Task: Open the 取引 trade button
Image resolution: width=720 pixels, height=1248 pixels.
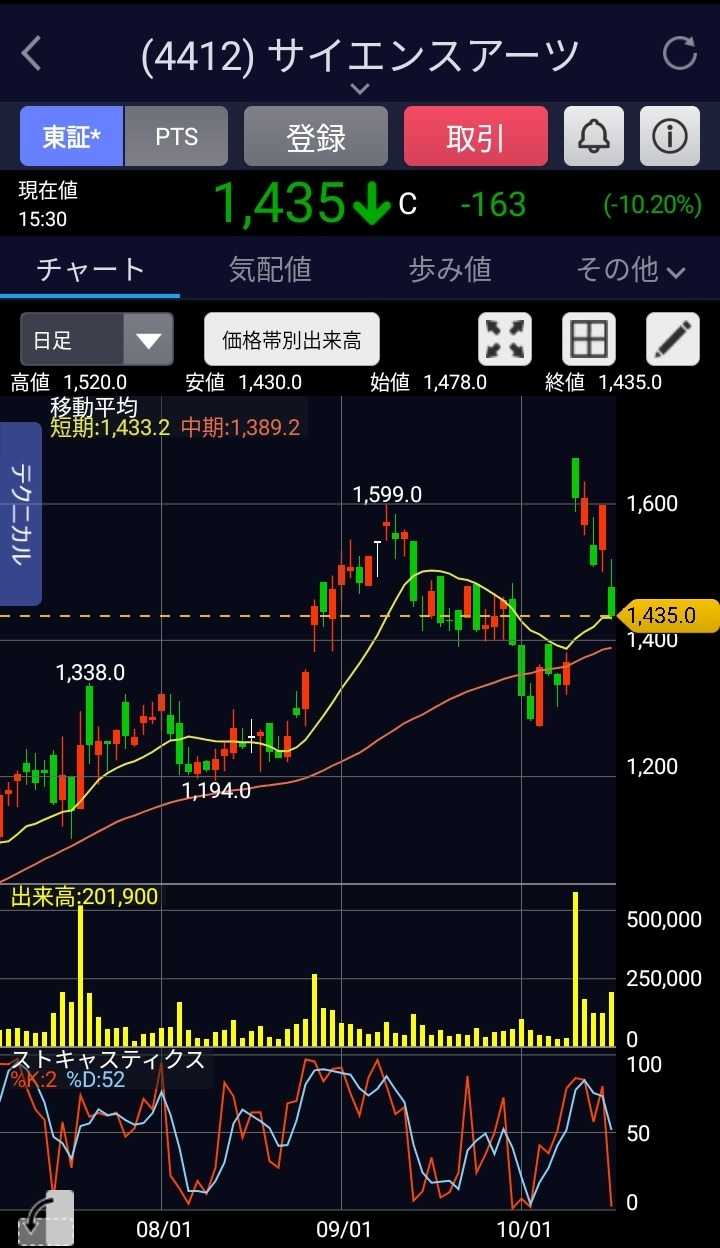Action: 476,137
